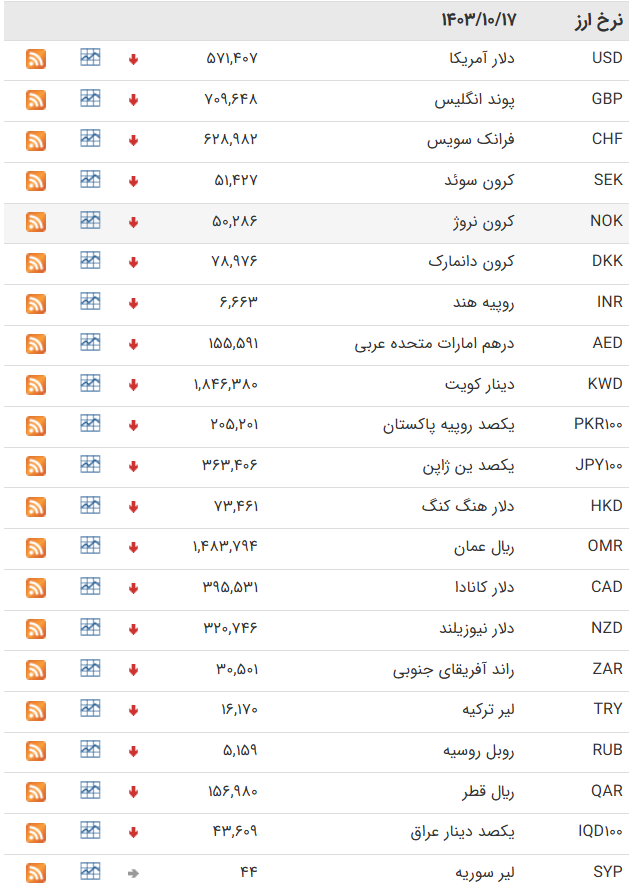Open the RUB RSS feed
This screenshot has height=892, width=630.
[36, 751]
